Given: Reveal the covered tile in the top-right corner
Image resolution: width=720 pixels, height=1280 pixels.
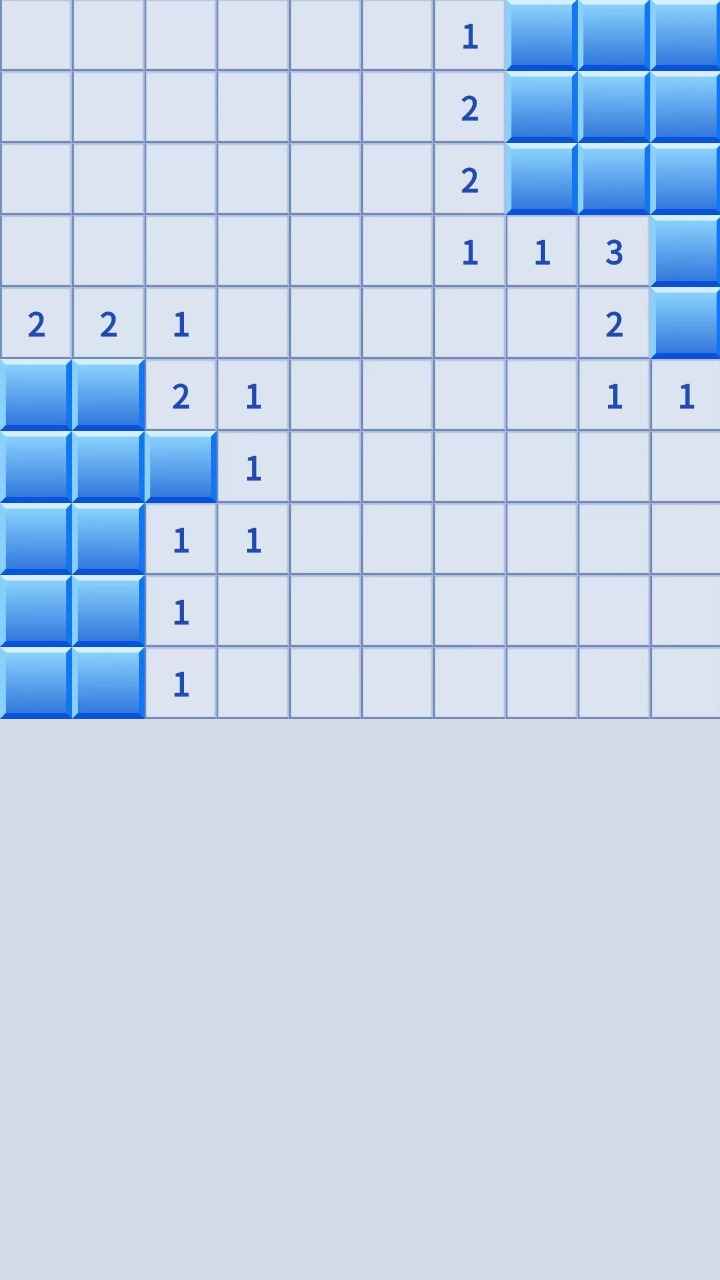Looking at the screenshot, I should pos(686,36).
